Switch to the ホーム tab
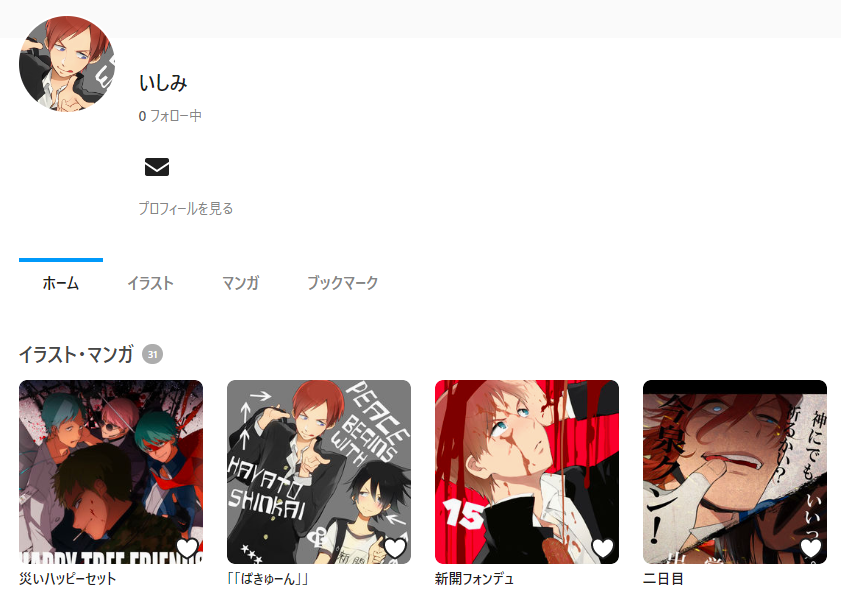841x601 pixels. tap(60, 284)
